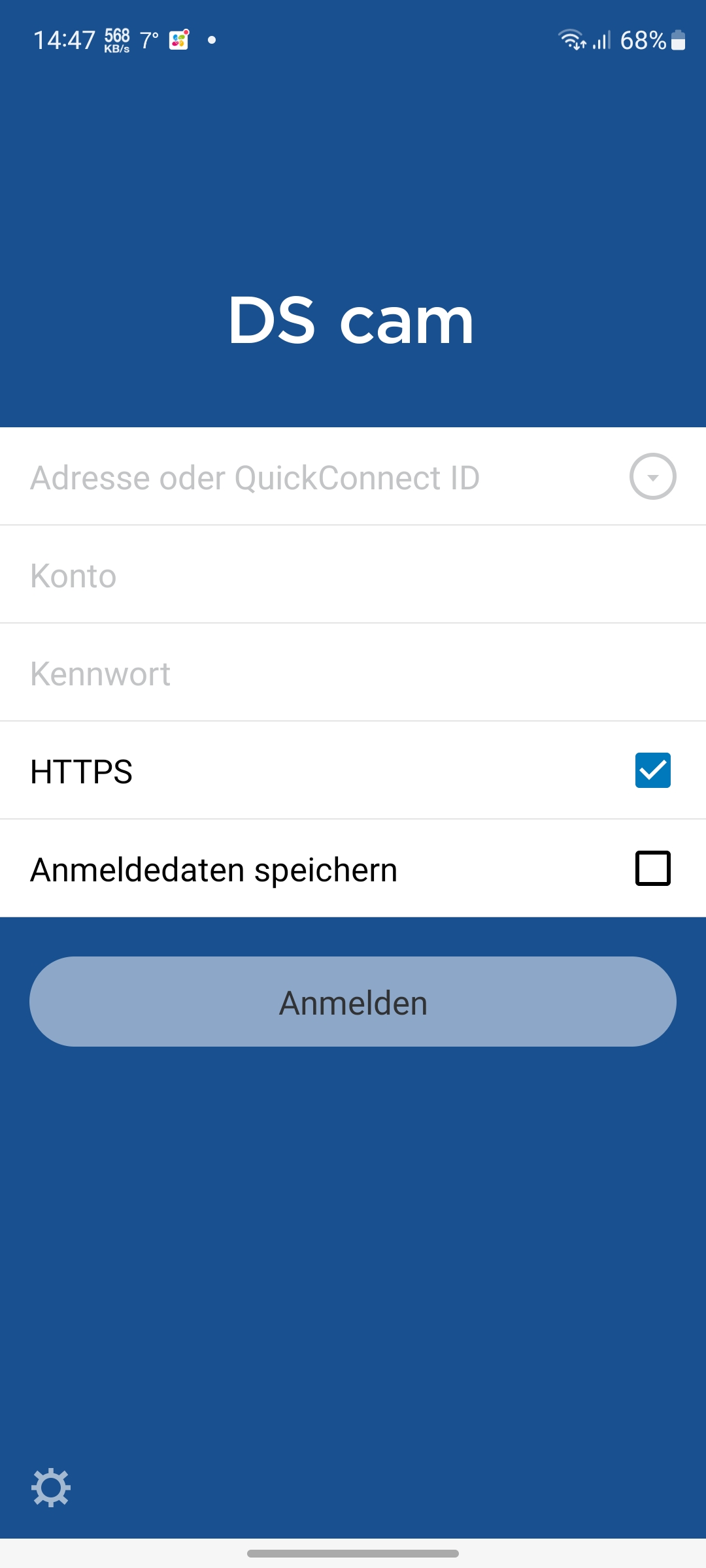
Task: Click the chevron next to the address field
Action: pos(652,476)
